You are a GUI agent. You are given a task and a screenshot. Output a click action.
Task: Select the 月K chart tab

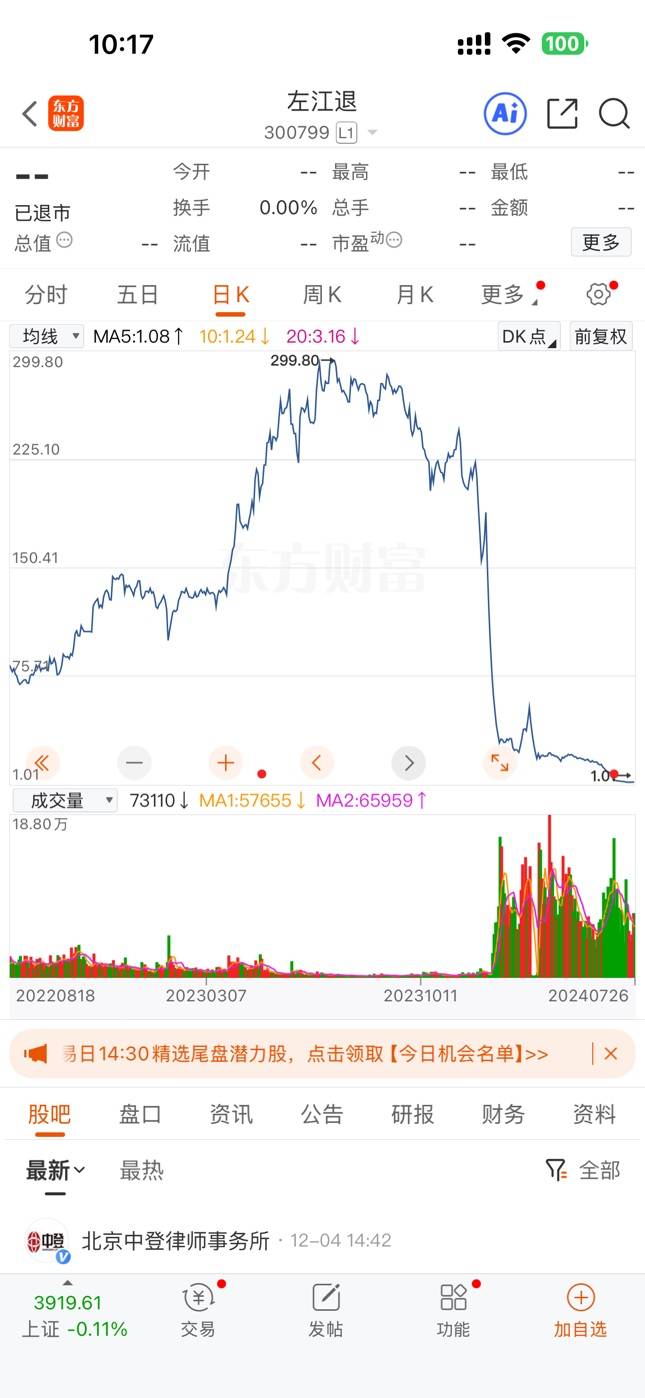pos(414,295)
